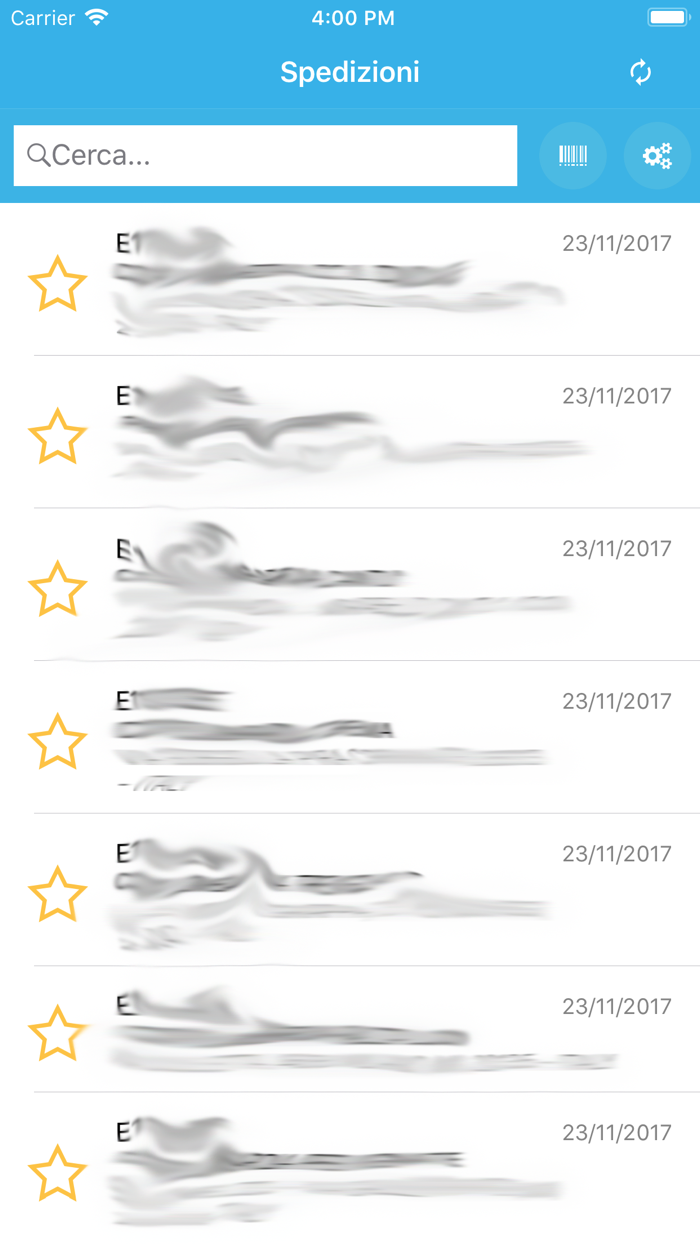Open the settings gears

pyautogui.click(x=657, y=155)
